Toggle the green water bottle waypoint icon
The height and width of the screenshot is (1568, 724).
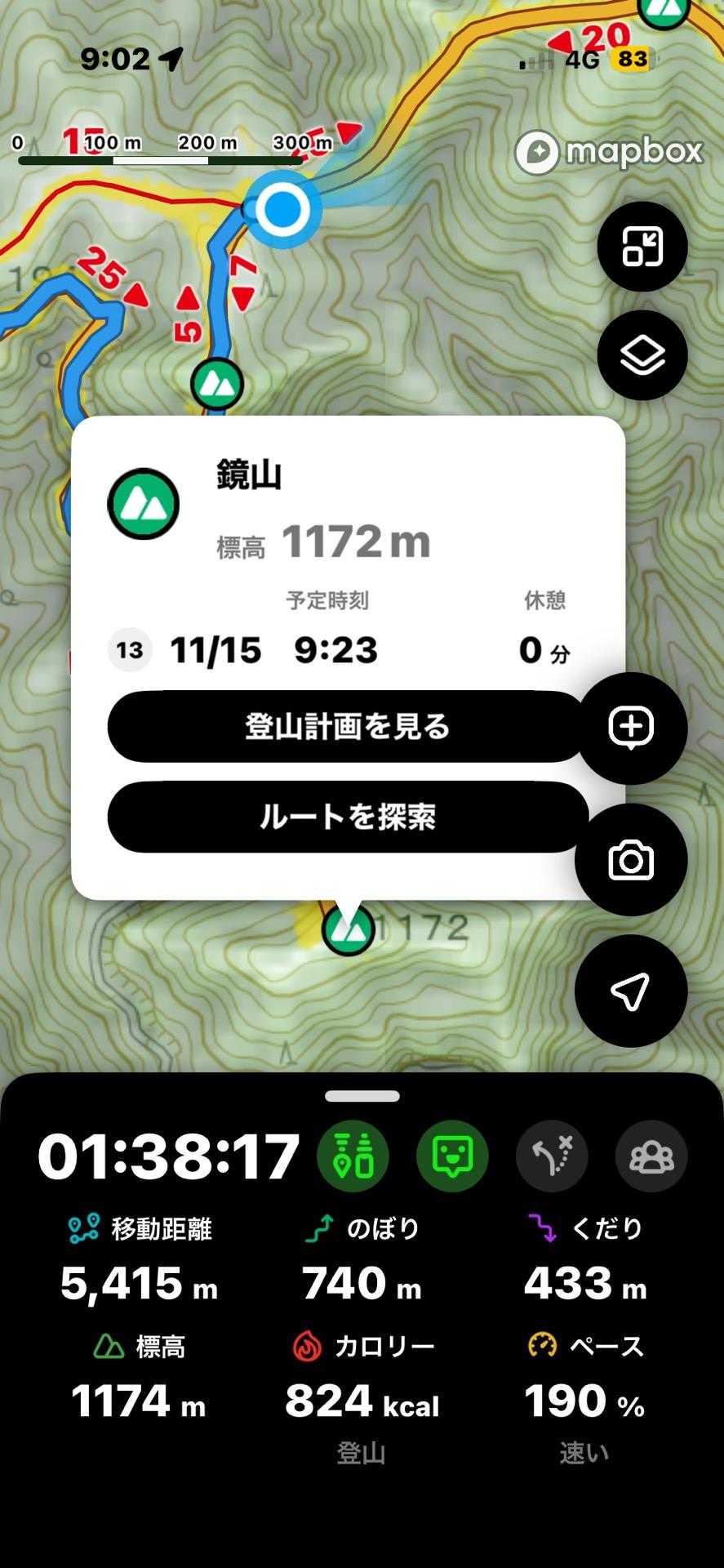353,1156
